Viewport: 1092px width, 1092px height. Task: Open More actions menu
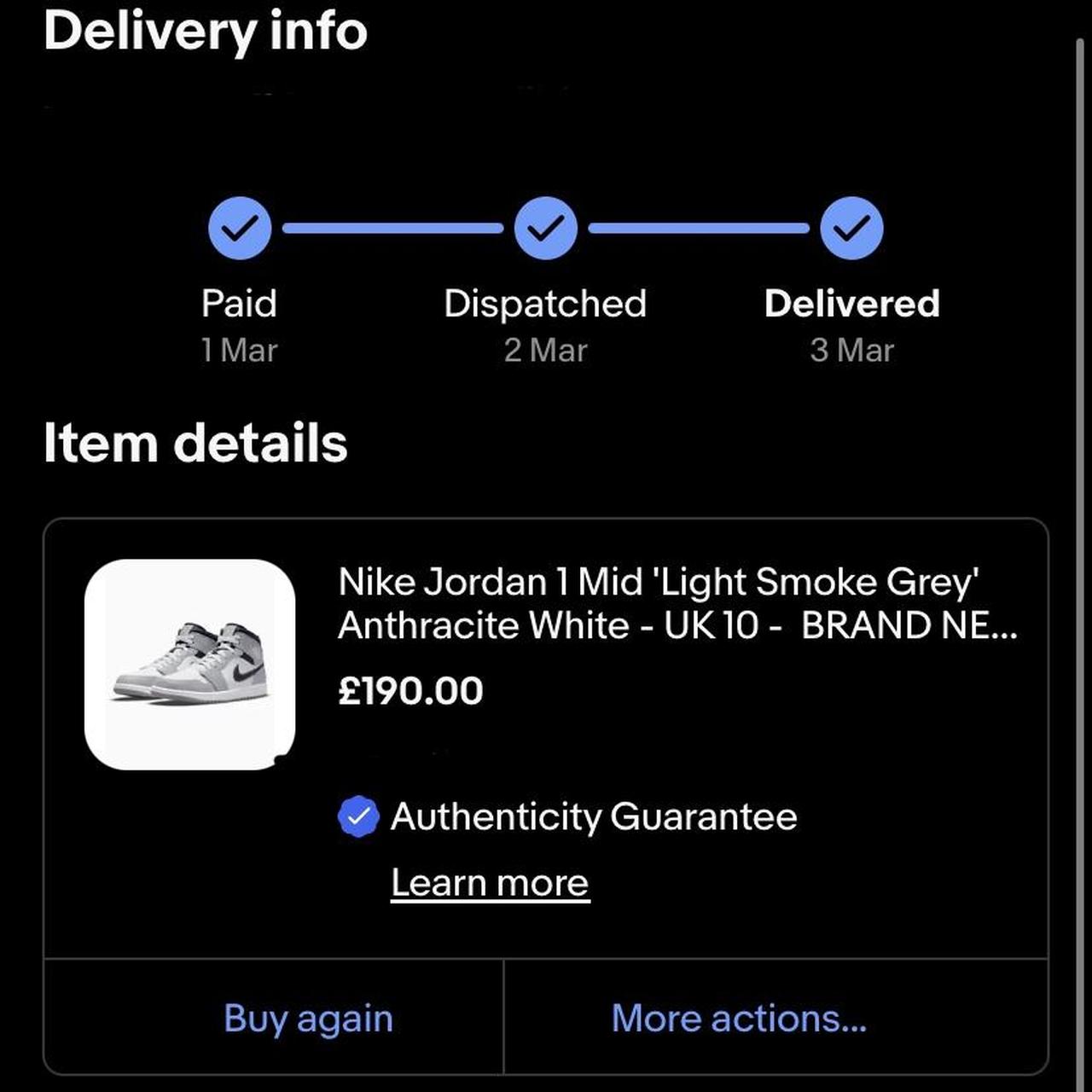point(739,1018)
